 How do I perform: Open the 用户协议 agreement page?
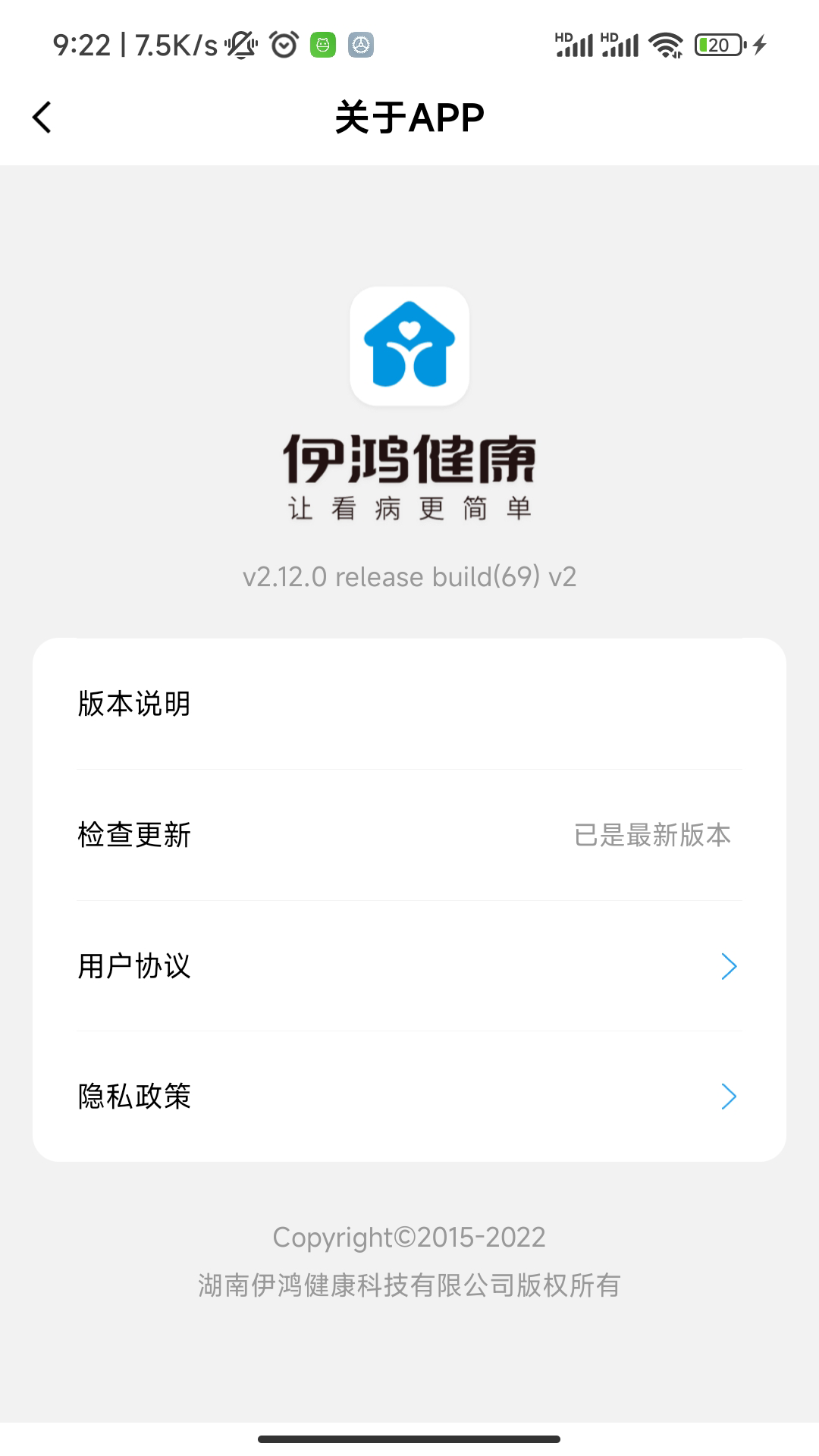pos(133,966)
